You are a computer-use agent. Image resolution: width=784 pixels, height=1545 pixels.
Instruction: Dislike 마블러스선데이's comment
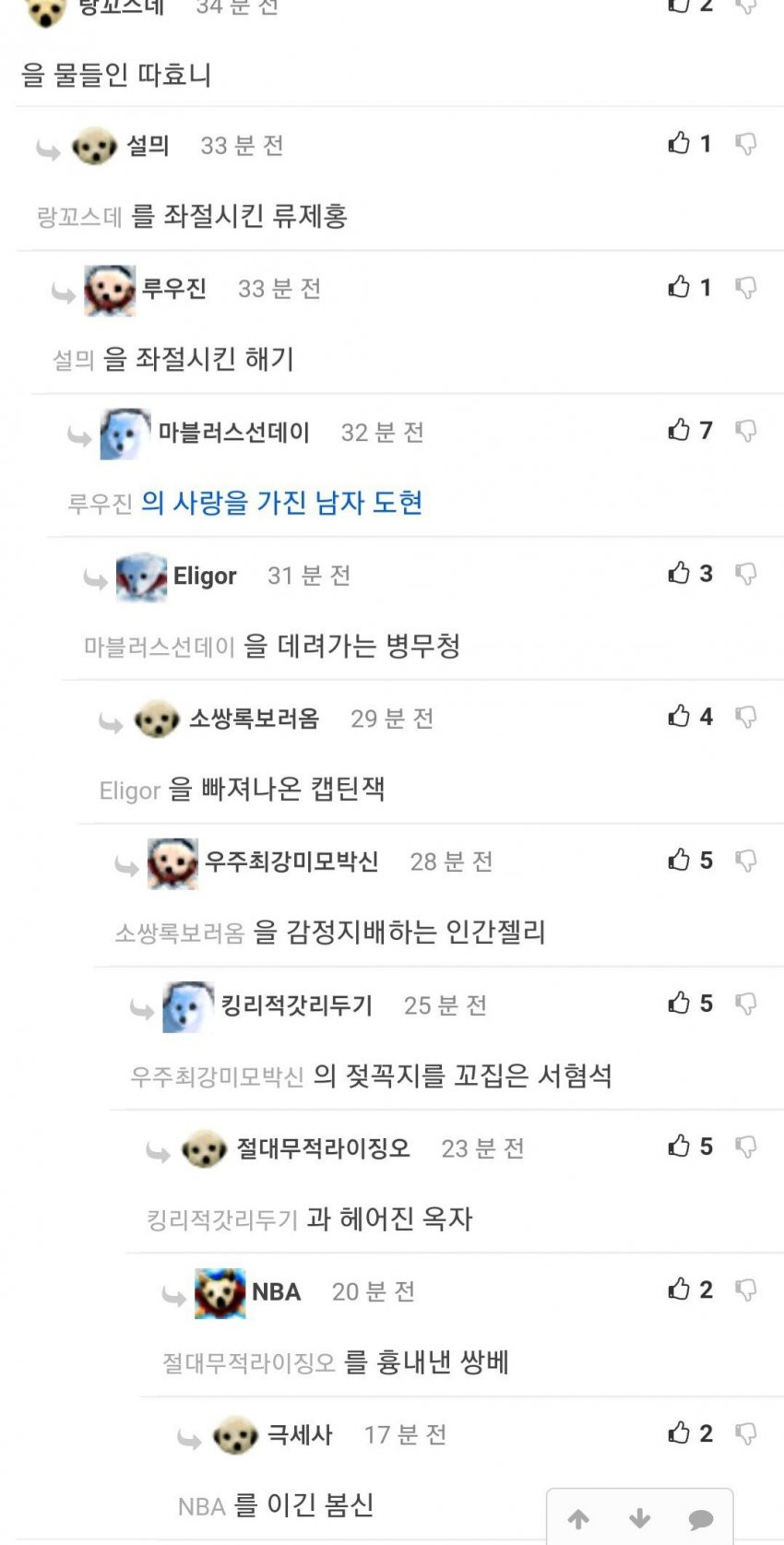pyautogui.click(x=746, y=431)
